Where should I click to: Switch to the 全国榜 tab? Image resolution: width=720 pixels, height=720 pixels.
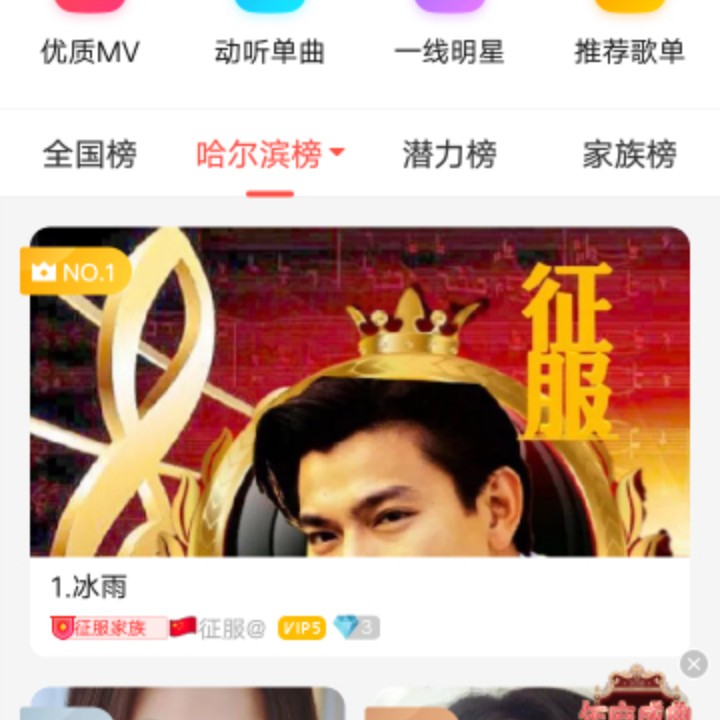tap(89, 155)
